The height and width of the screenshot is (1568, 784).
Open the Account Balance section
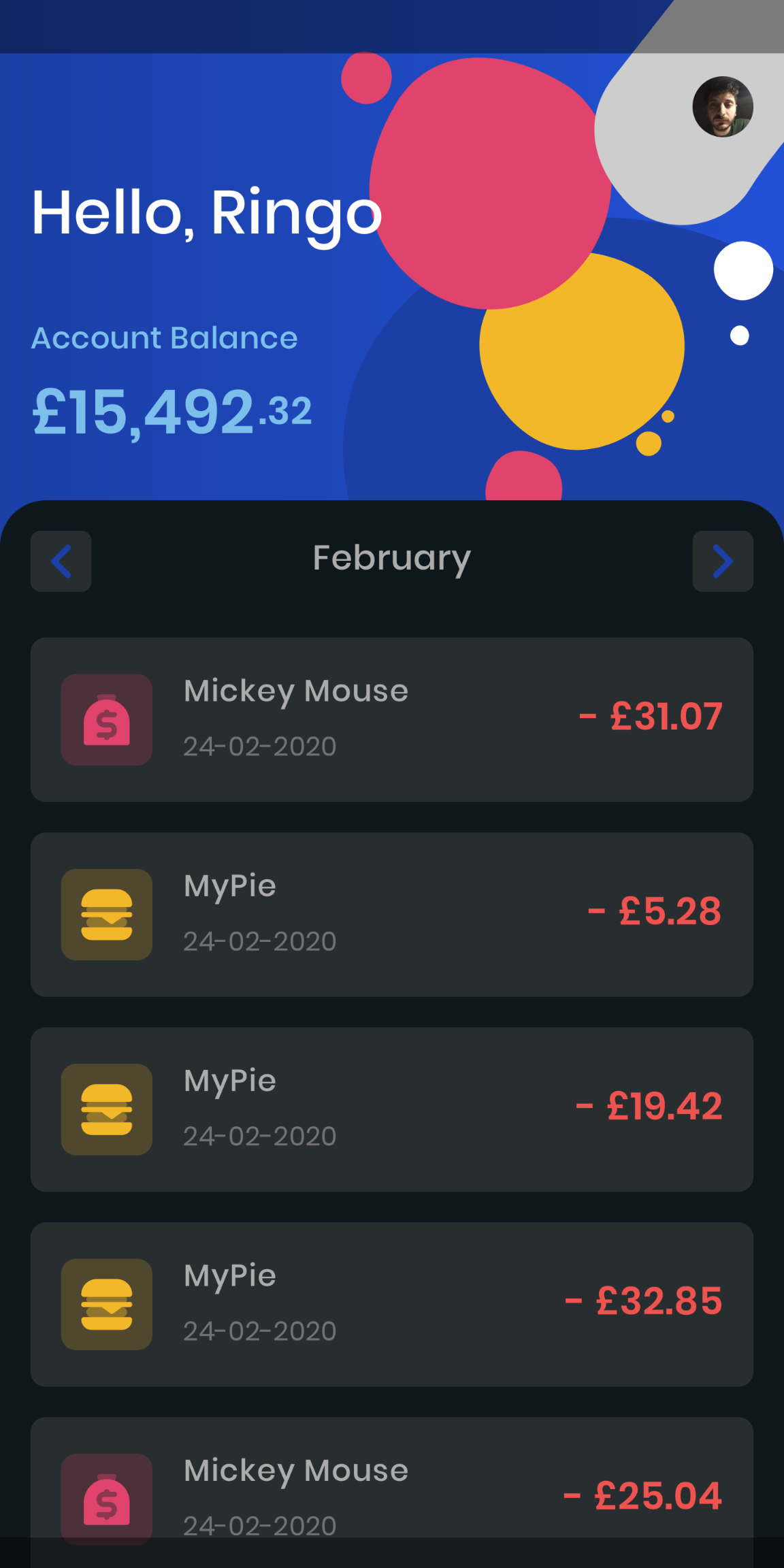click(165, 338)
